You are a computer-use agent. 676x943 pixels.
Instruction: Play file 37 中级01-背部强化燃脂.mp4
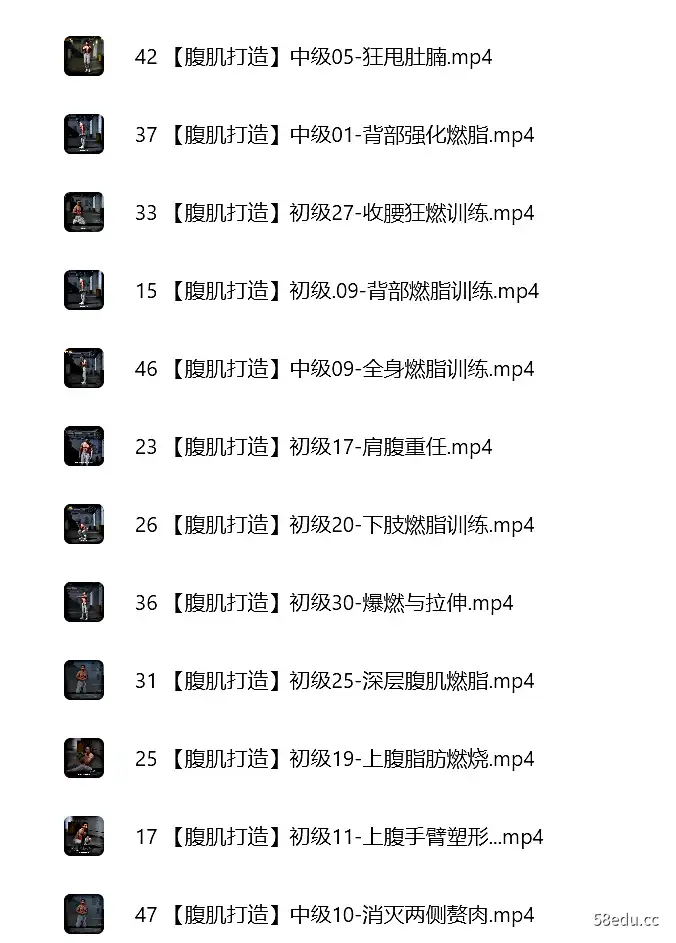334,135
